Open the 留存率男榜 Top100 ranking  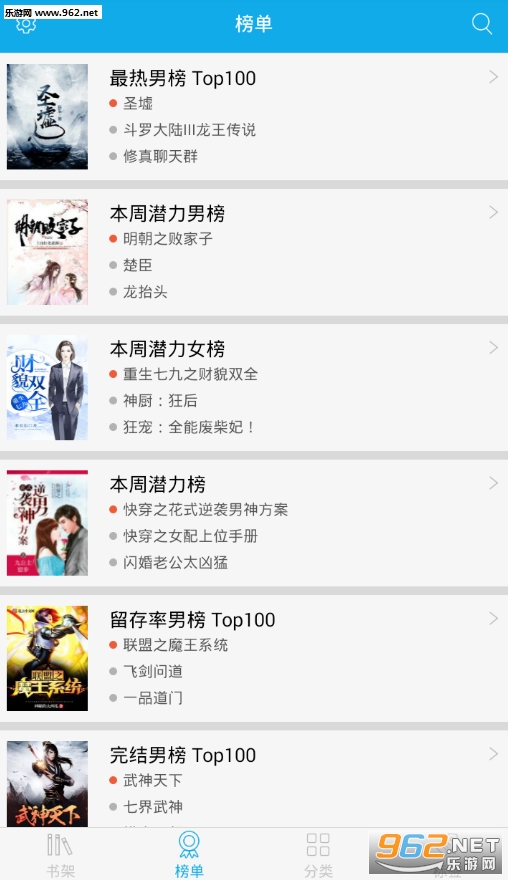(254, 658)
